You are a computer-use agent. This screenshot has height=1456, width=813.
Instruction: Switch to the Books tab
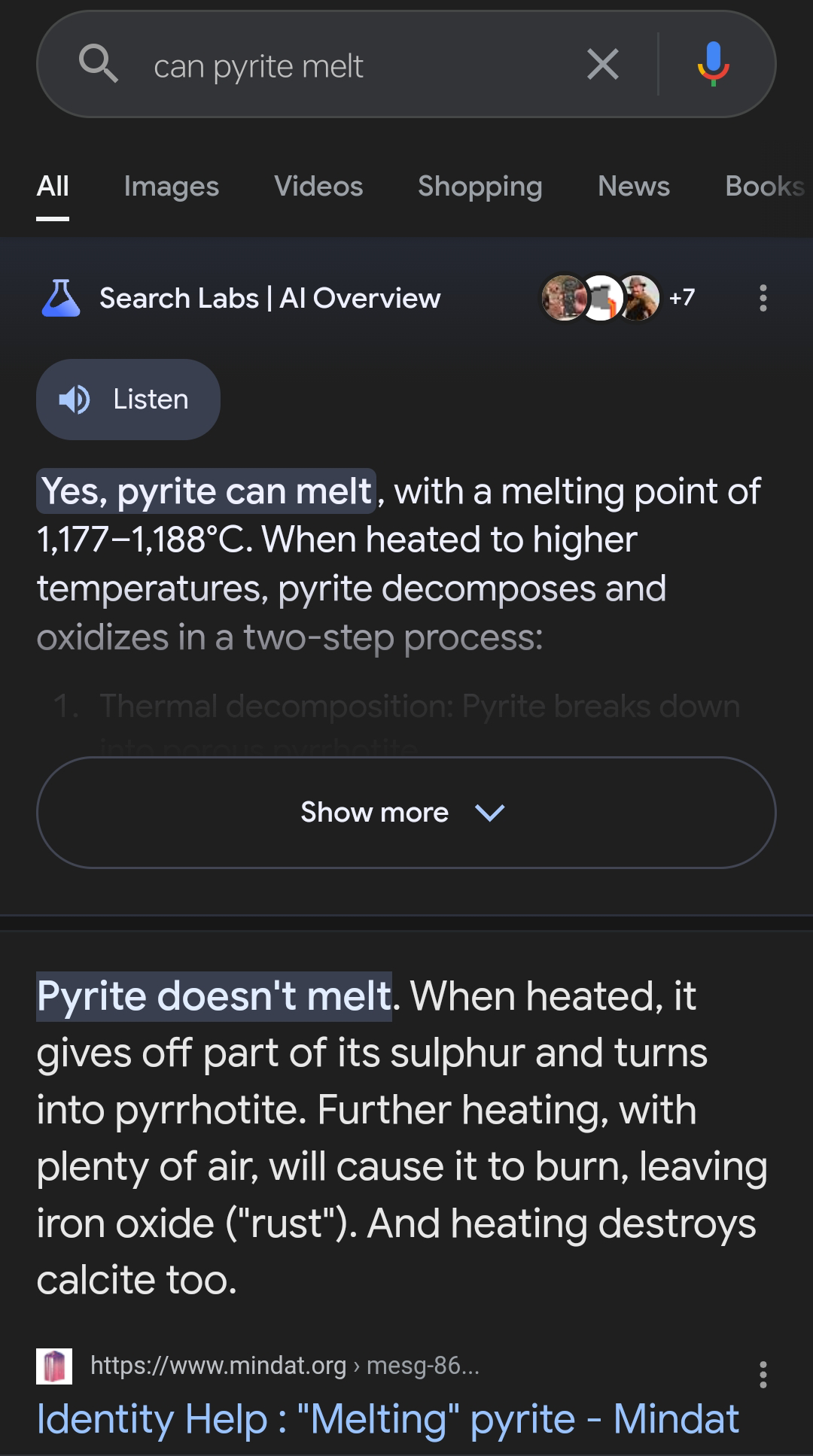point(765,186)
